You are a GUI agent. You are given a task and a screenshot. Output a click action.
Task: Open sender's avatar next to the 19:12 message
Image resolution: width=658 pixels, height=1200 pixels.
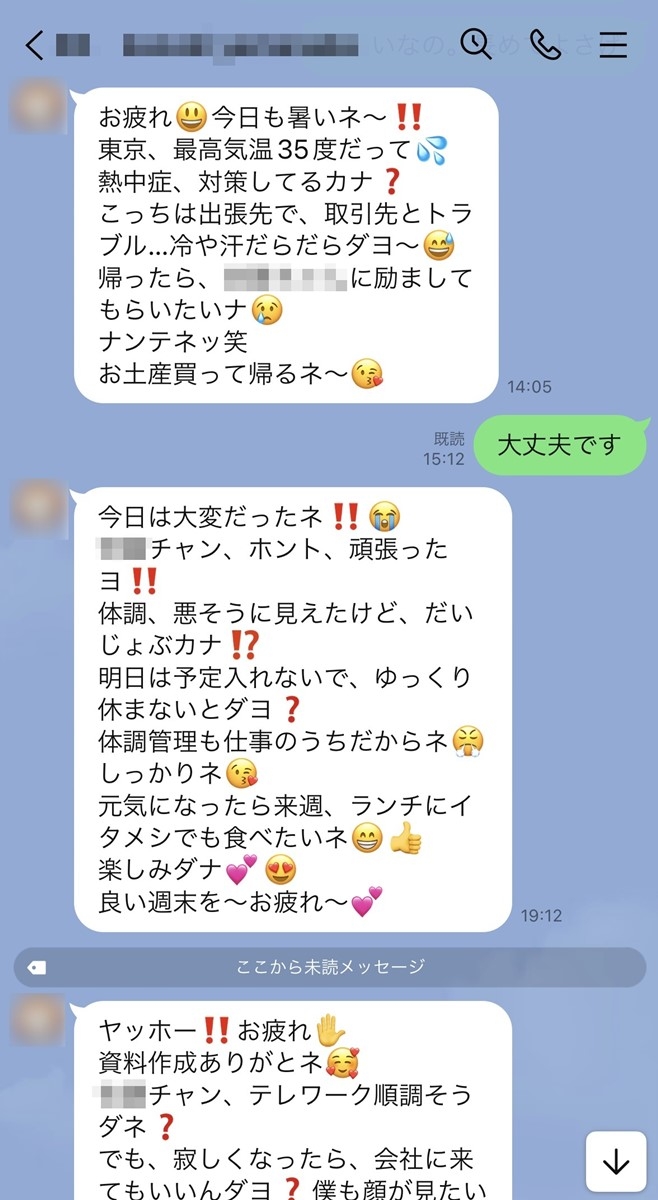[39, 506]
